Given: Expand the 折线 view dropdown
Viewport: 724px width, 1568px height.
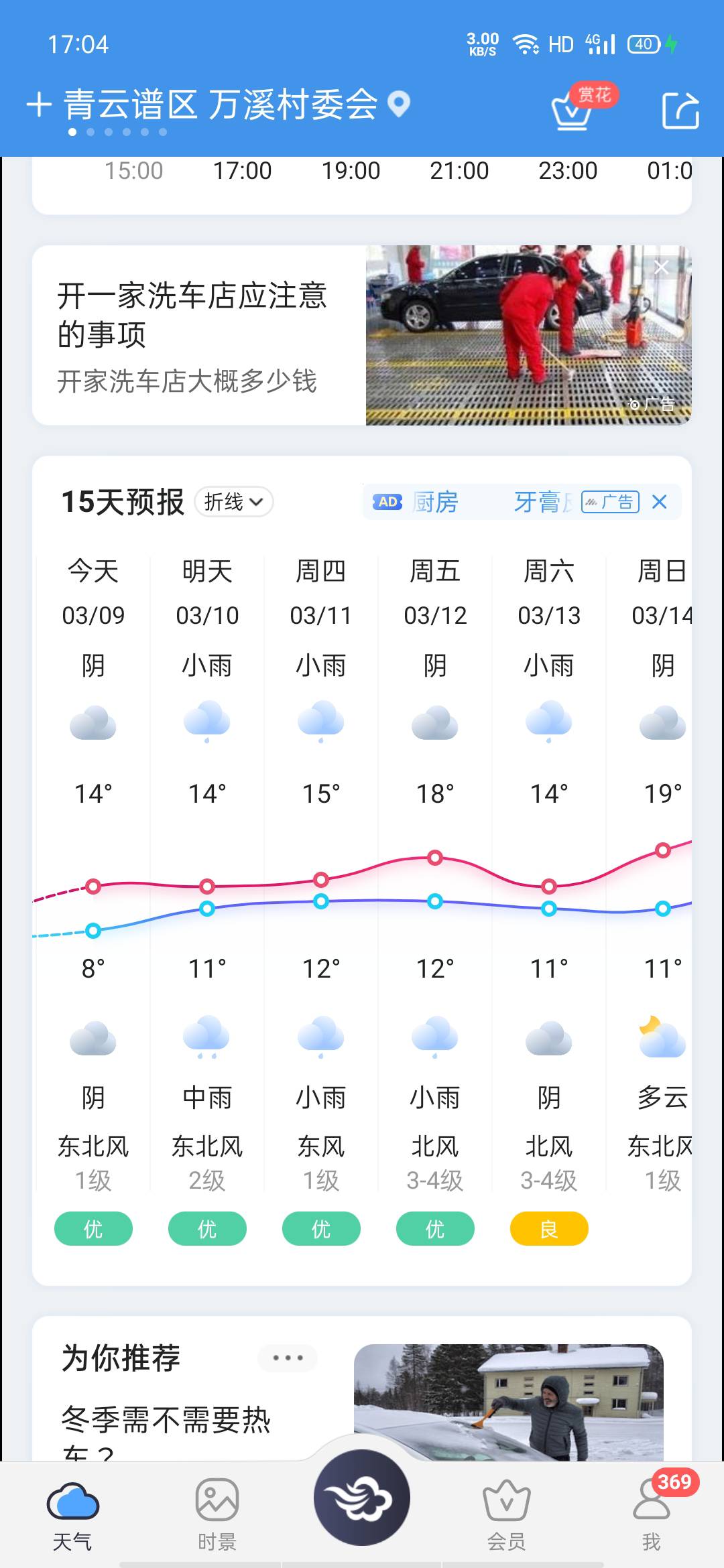Looking at the screenshot, I should tap(233, 502).
